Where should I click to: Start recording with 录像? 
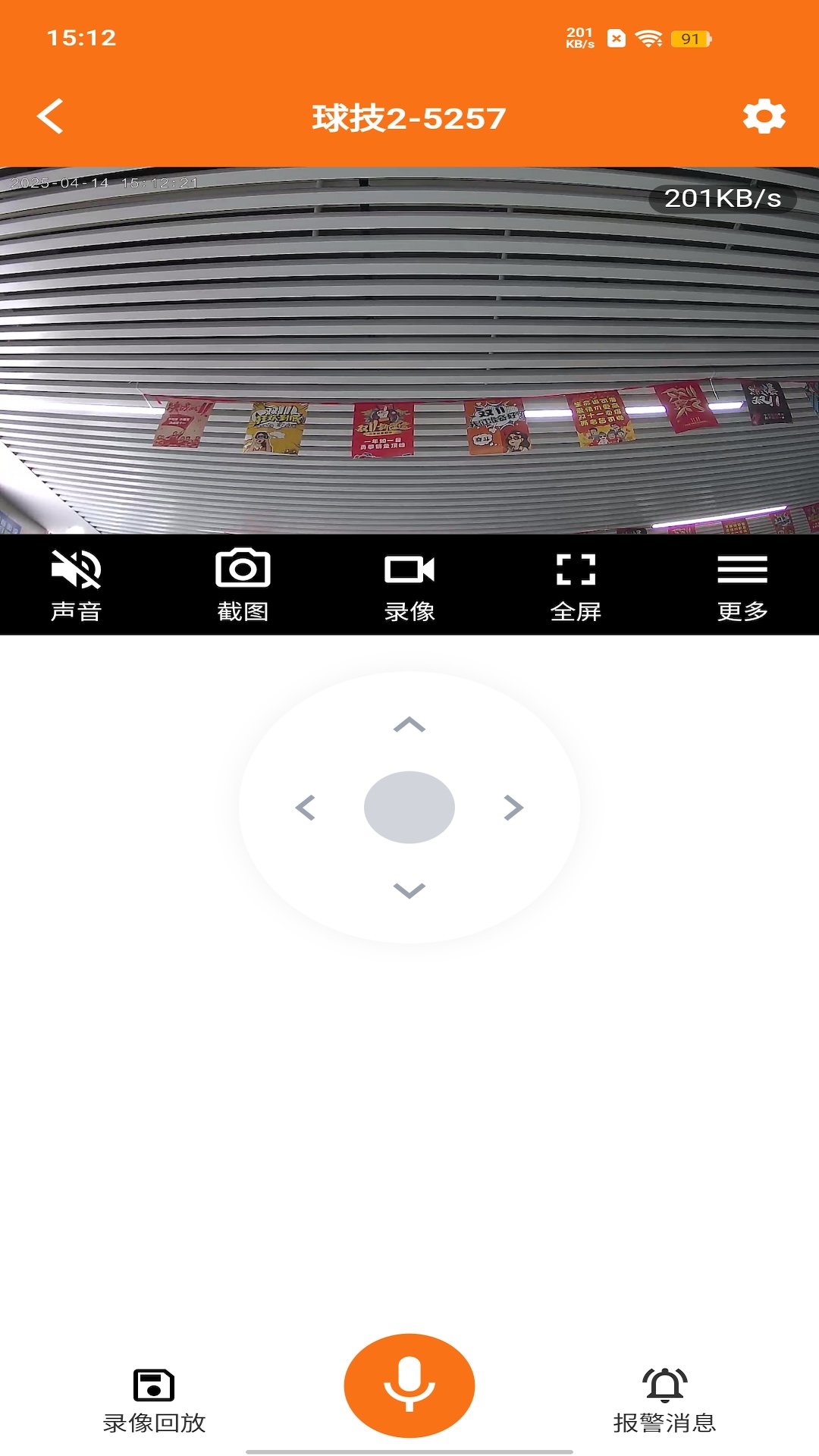tap(409, 585)
